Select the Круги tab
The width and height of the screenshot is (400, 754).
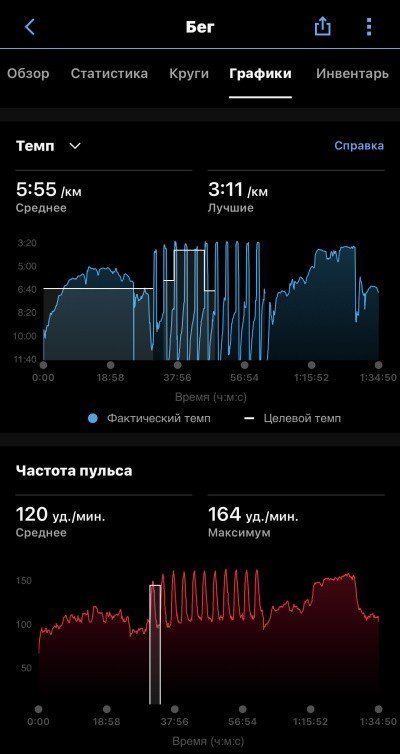(x=189, y=74)
